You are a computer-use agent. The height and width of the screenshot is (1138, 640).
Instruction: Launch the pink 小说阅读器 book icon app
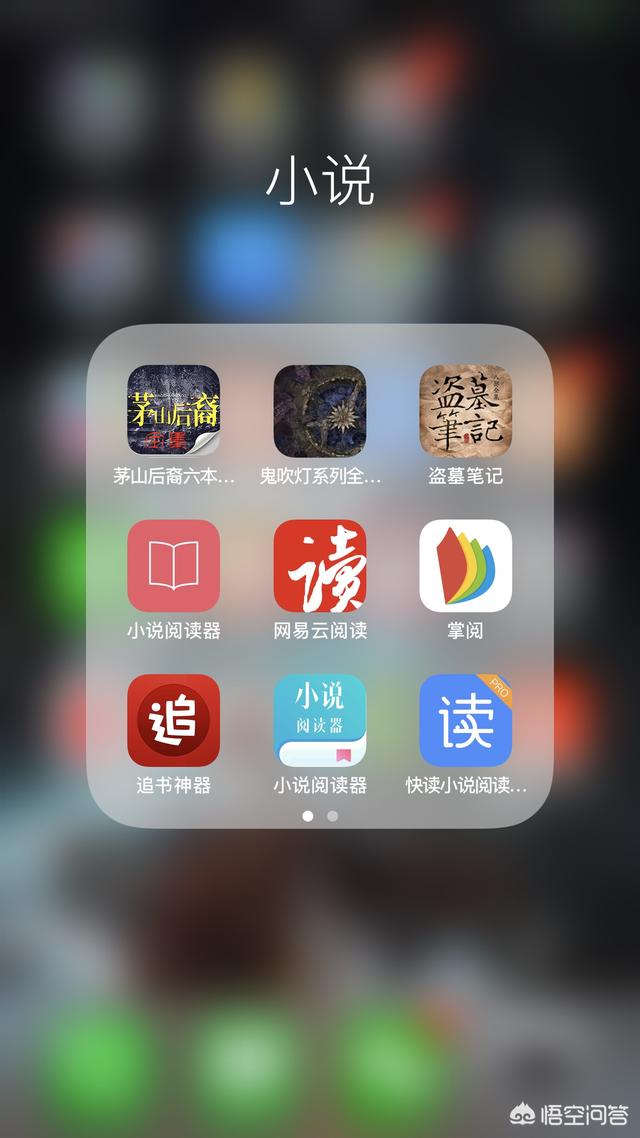click(x=173, y=565)
